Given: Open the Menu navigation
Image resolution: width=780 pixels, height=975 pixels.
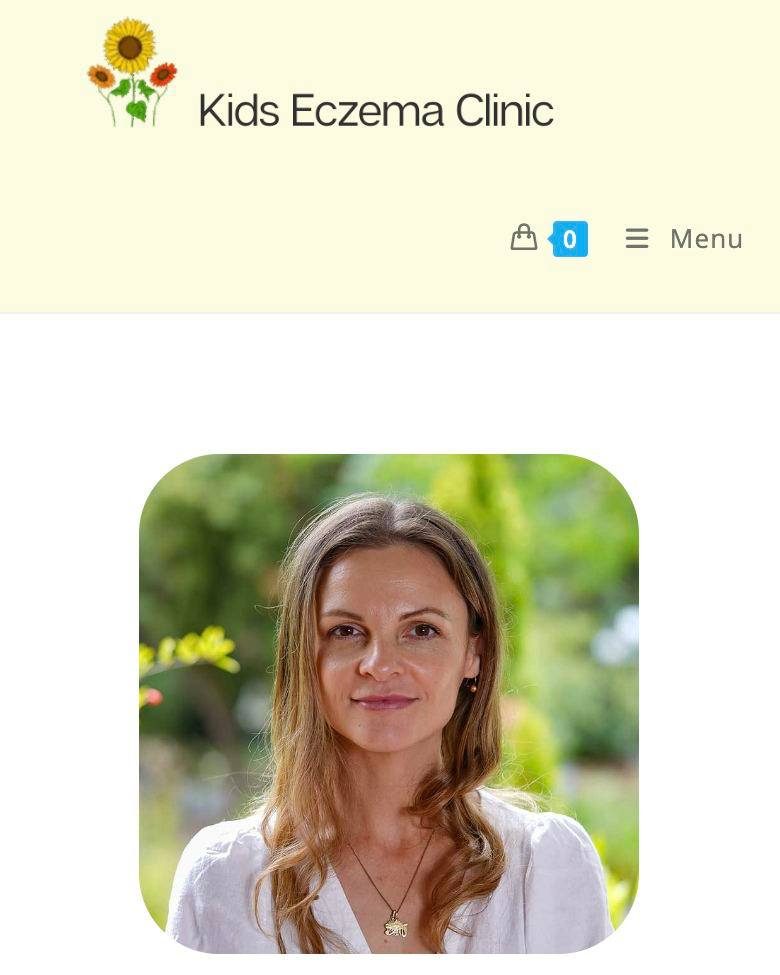Looking at the screenshot, I should (684, 239).
